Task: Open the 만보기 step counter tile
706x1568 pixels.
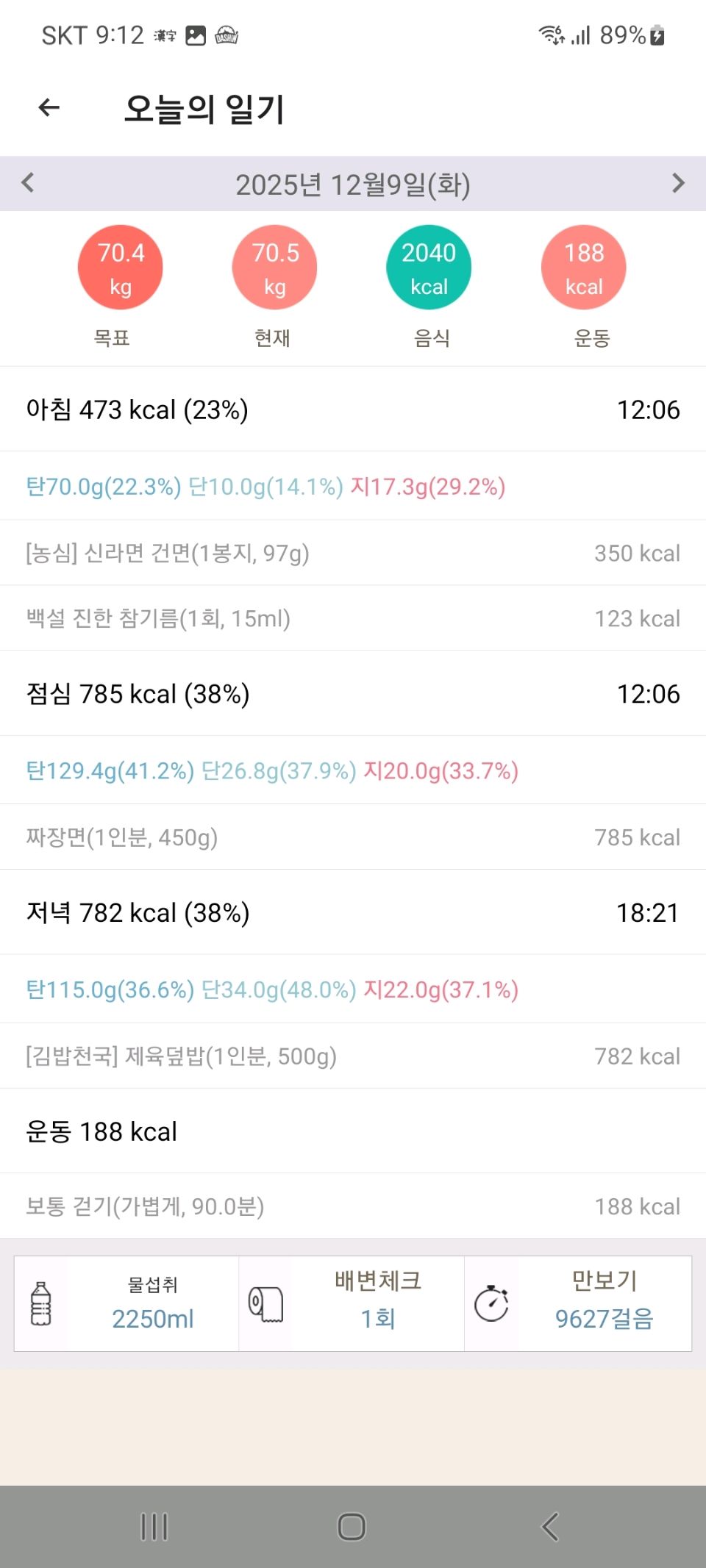Action: (x=578, y=1303)
